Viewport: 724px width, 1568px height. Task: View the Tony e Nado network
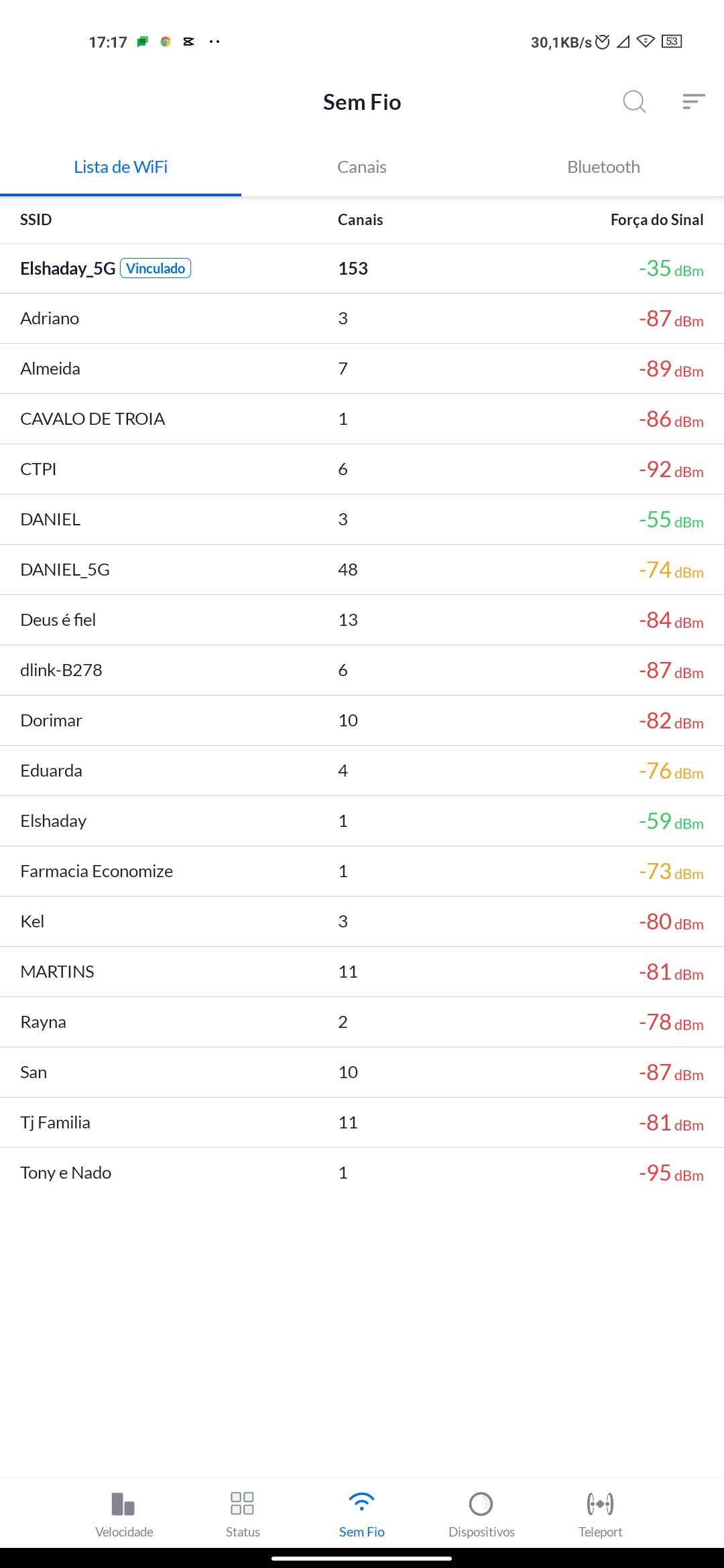point(362,1173)
